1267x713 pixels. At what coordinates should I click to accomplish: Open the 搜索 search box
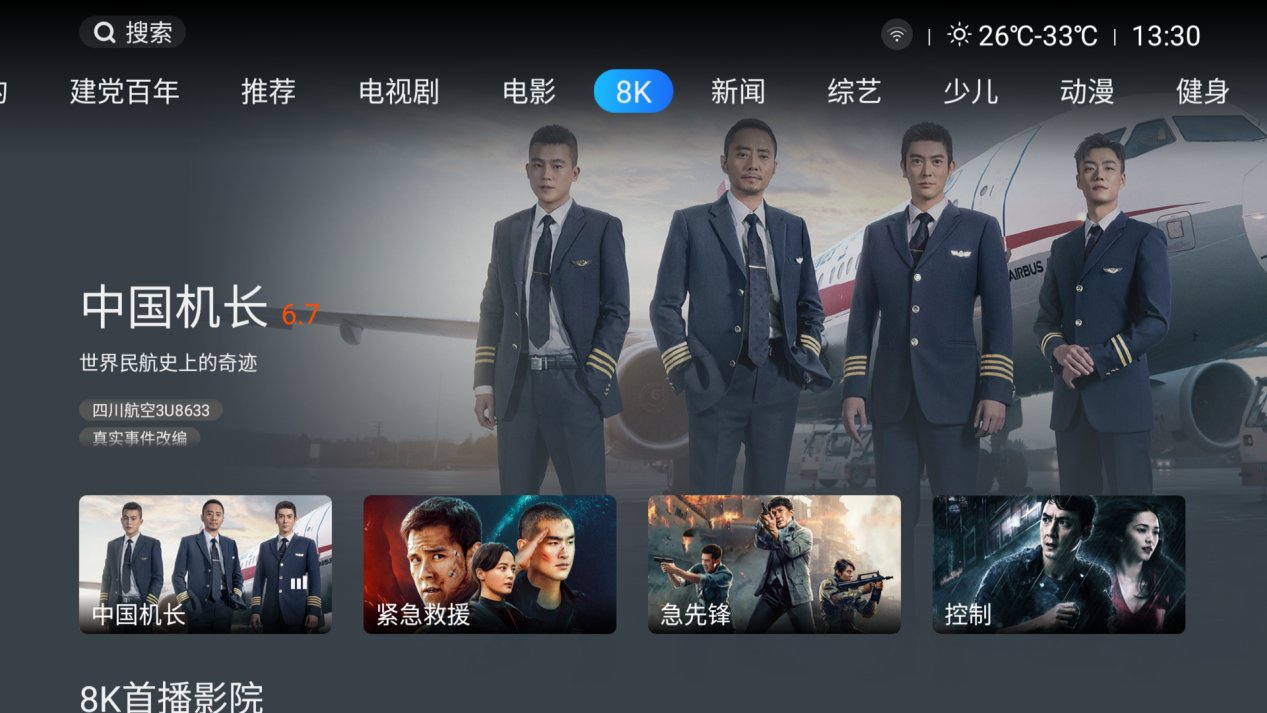pos(133,33)
